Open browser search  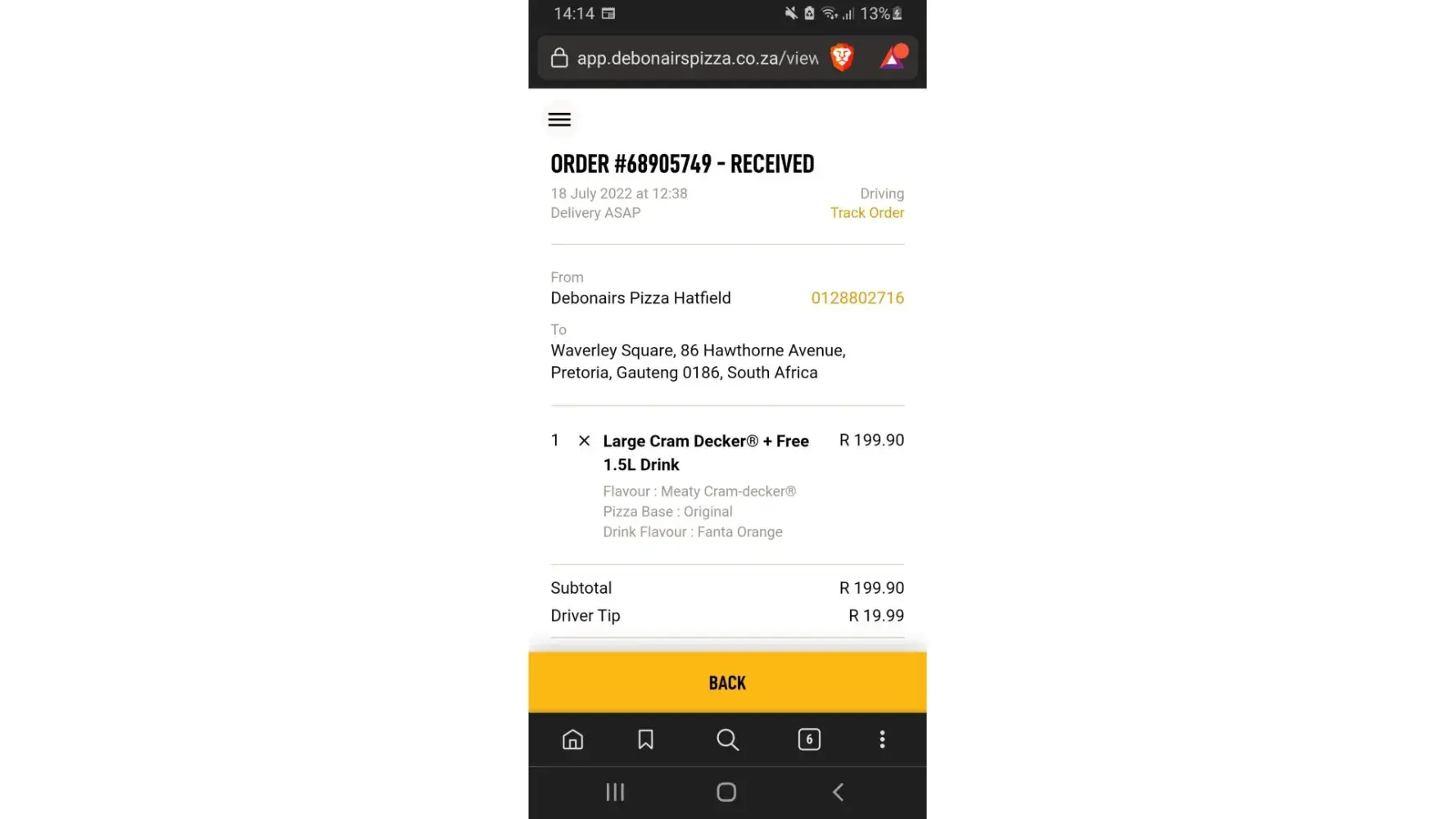727,740
